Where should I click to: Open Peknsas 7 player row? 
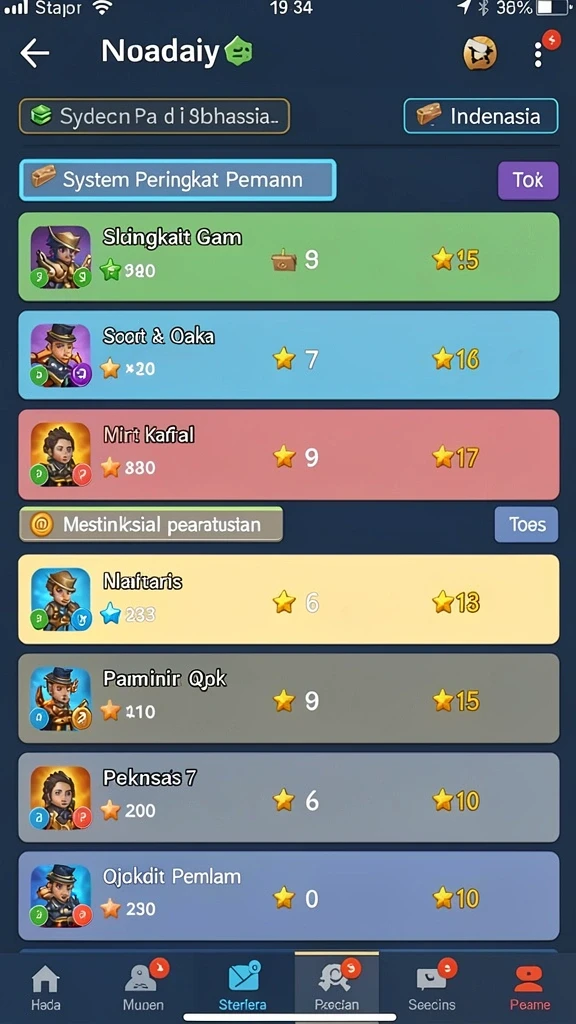pos(289,797)
